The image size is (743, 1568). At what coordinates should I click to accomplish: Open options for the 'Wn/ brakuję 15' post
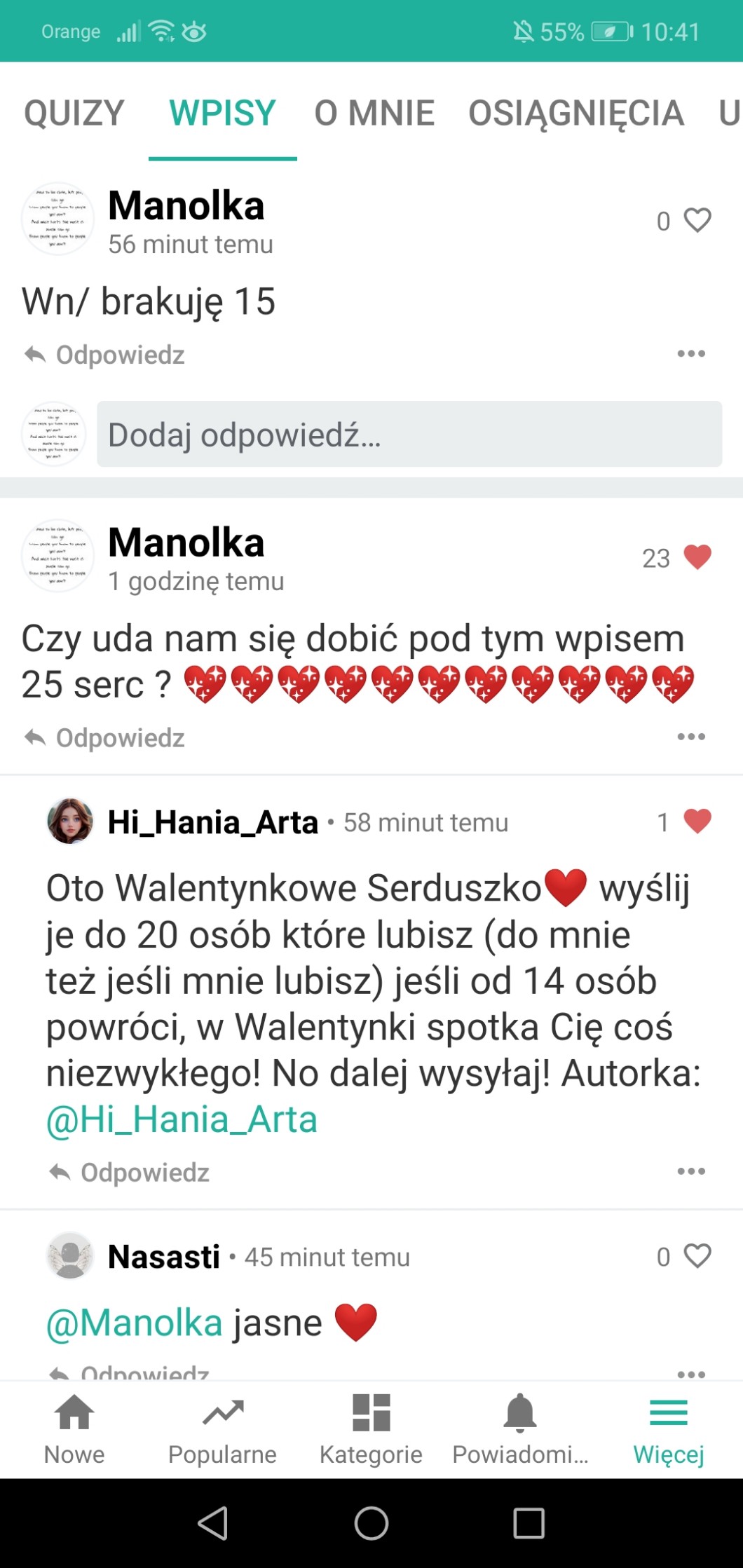[x=691, y=354]
